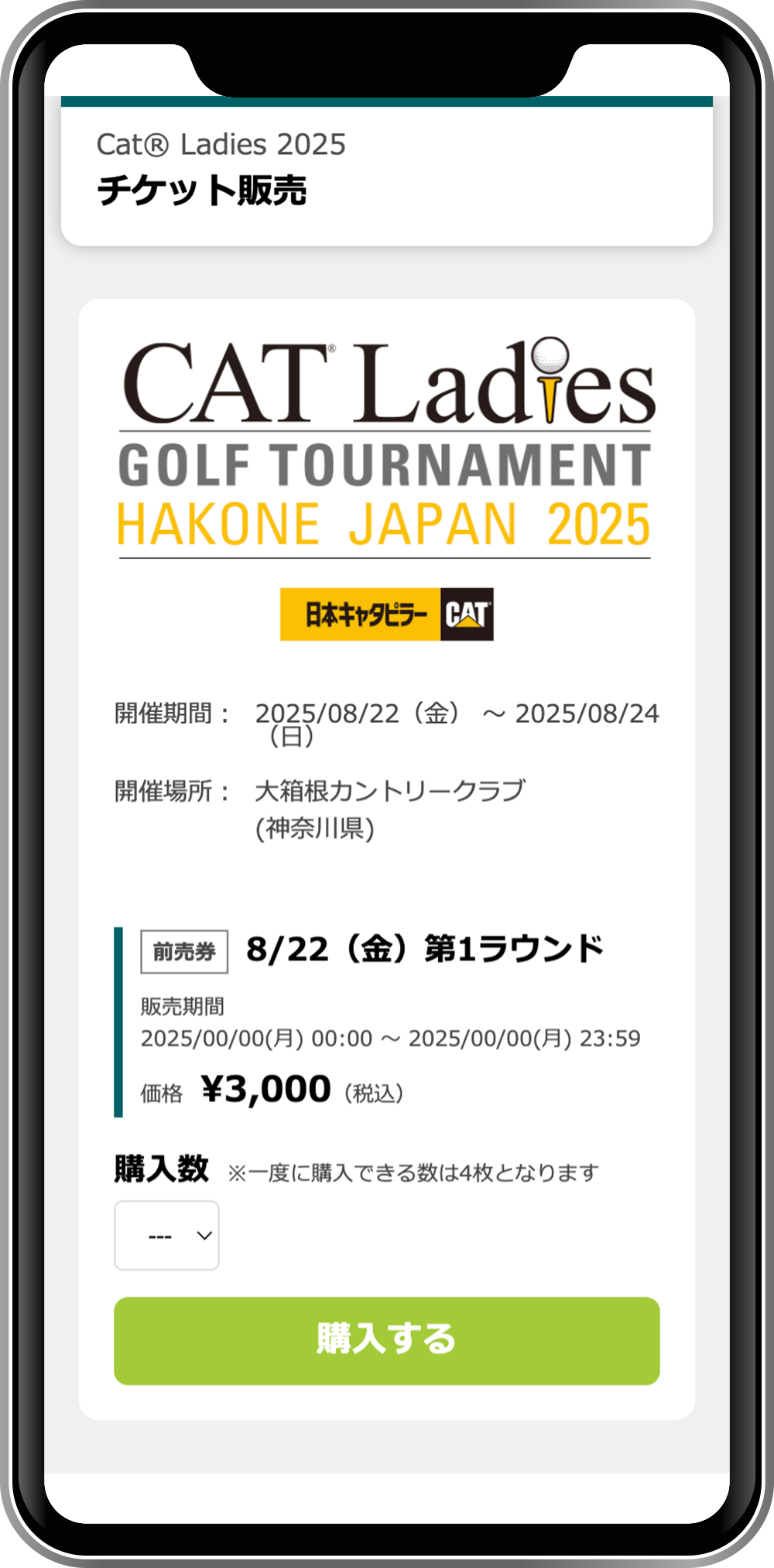Tap the 購入する purchase button
This screenshot has width=774, height=1568.
coord(386,1340)
